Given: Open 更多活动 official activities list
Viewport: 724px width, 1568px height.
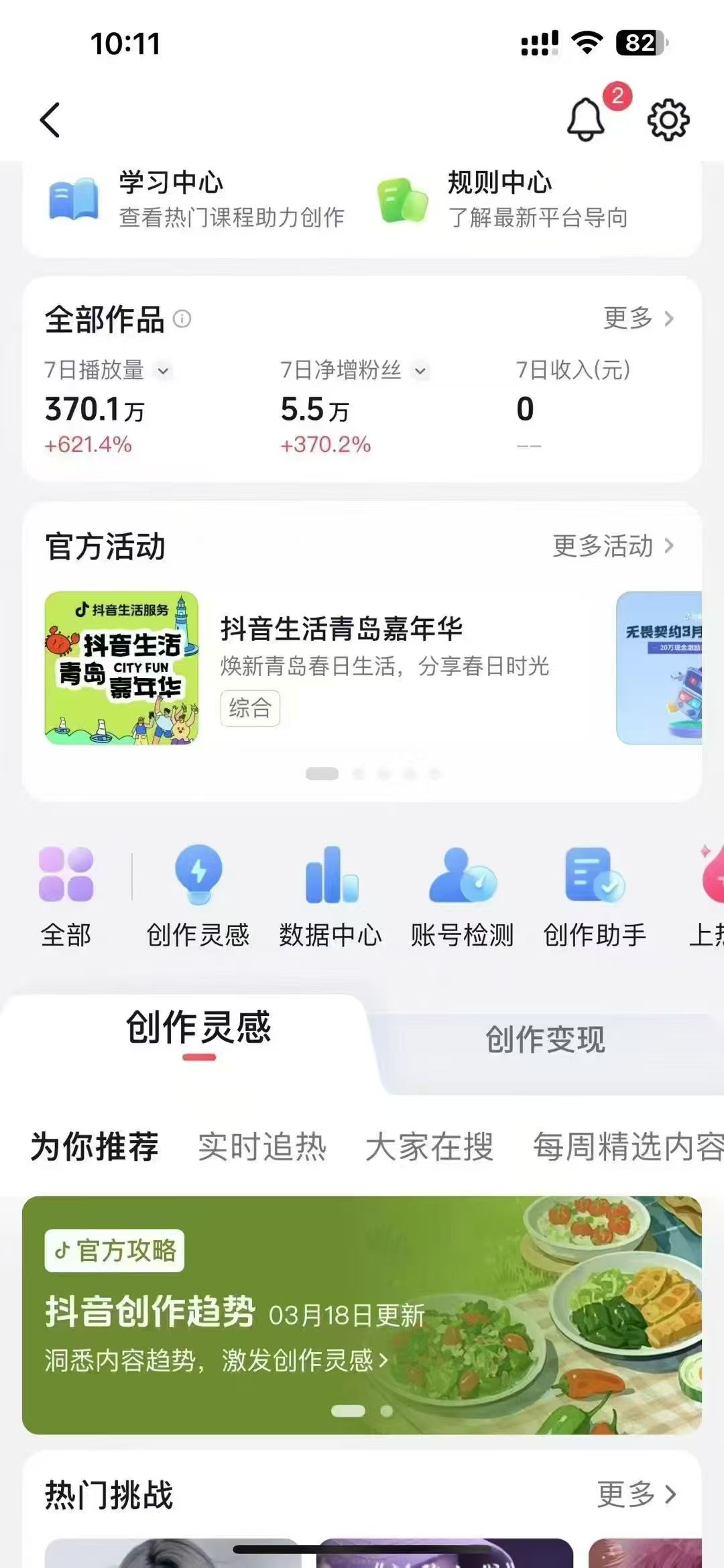Looking at the screenshot, I should click(612, 546).
